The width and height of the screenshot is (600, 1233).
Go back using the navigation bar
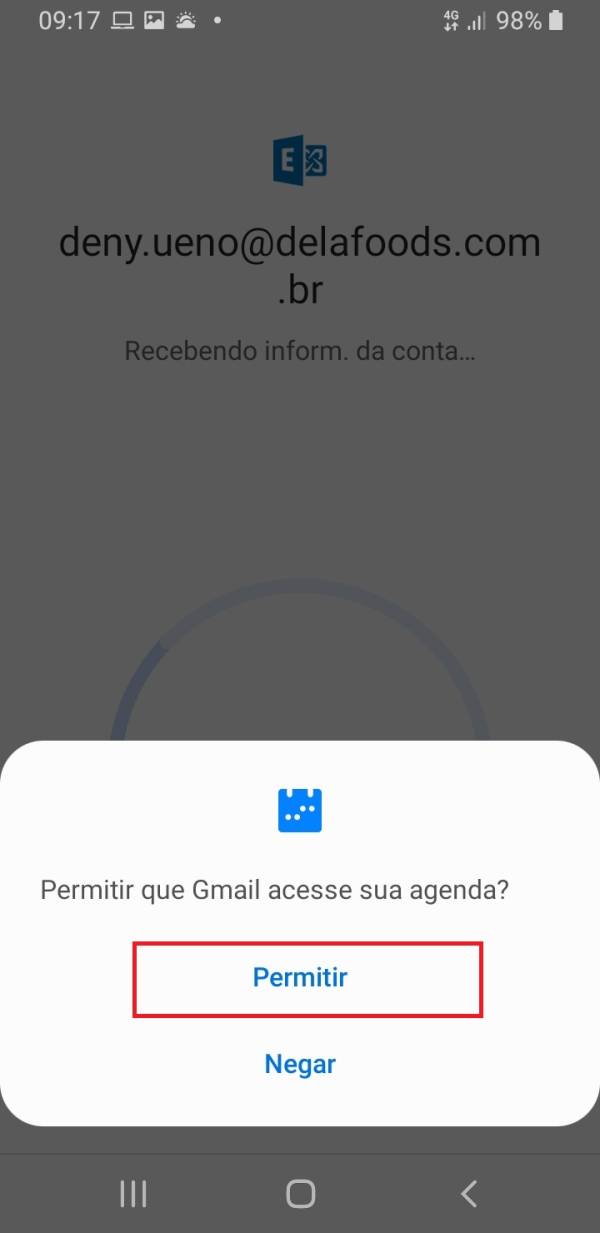click(x=468, y=1192)
